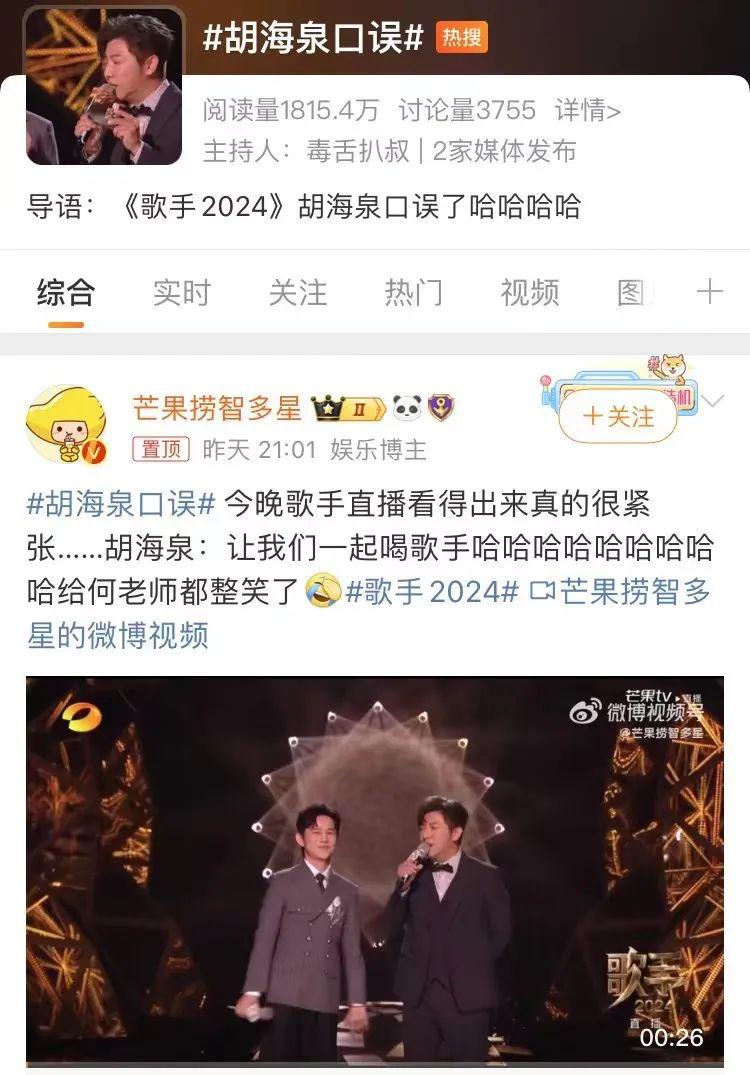Viewport: 750px width, 1075px height.
Task: Play the 00:26 video in the post
Action: (x=374, y=868)
